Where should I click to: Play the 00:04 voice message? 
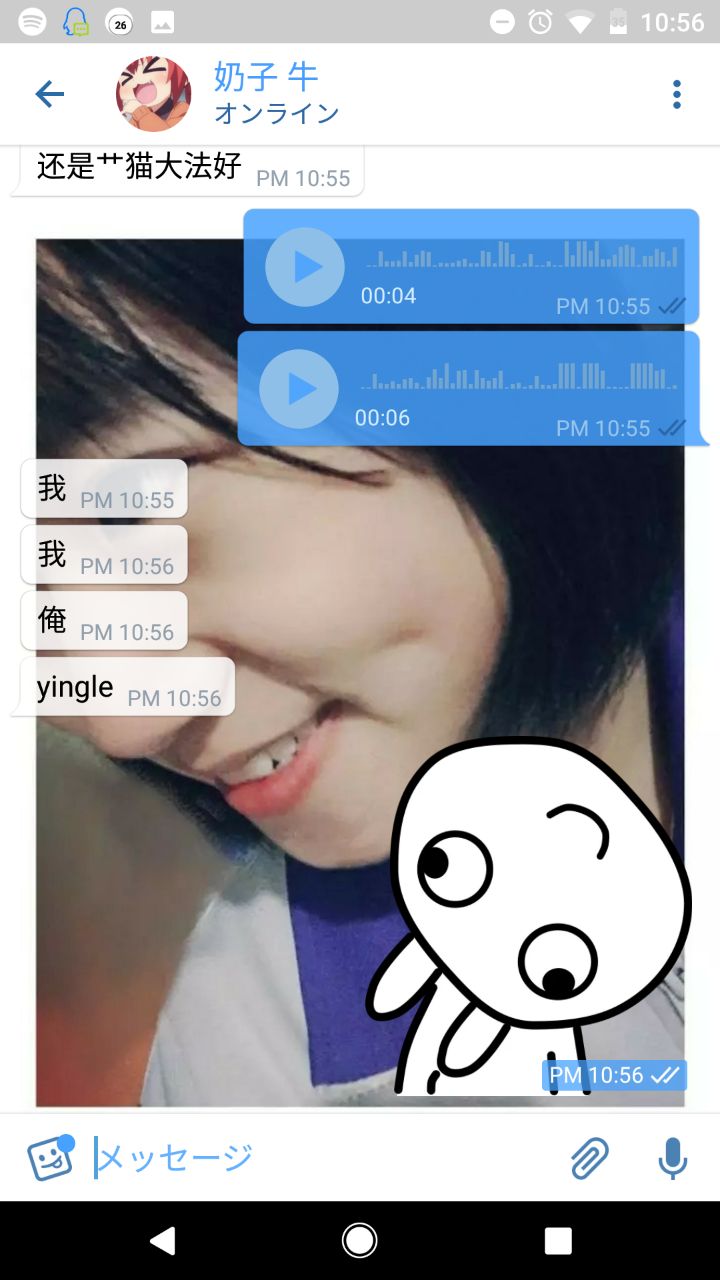[x=305, y=267]
